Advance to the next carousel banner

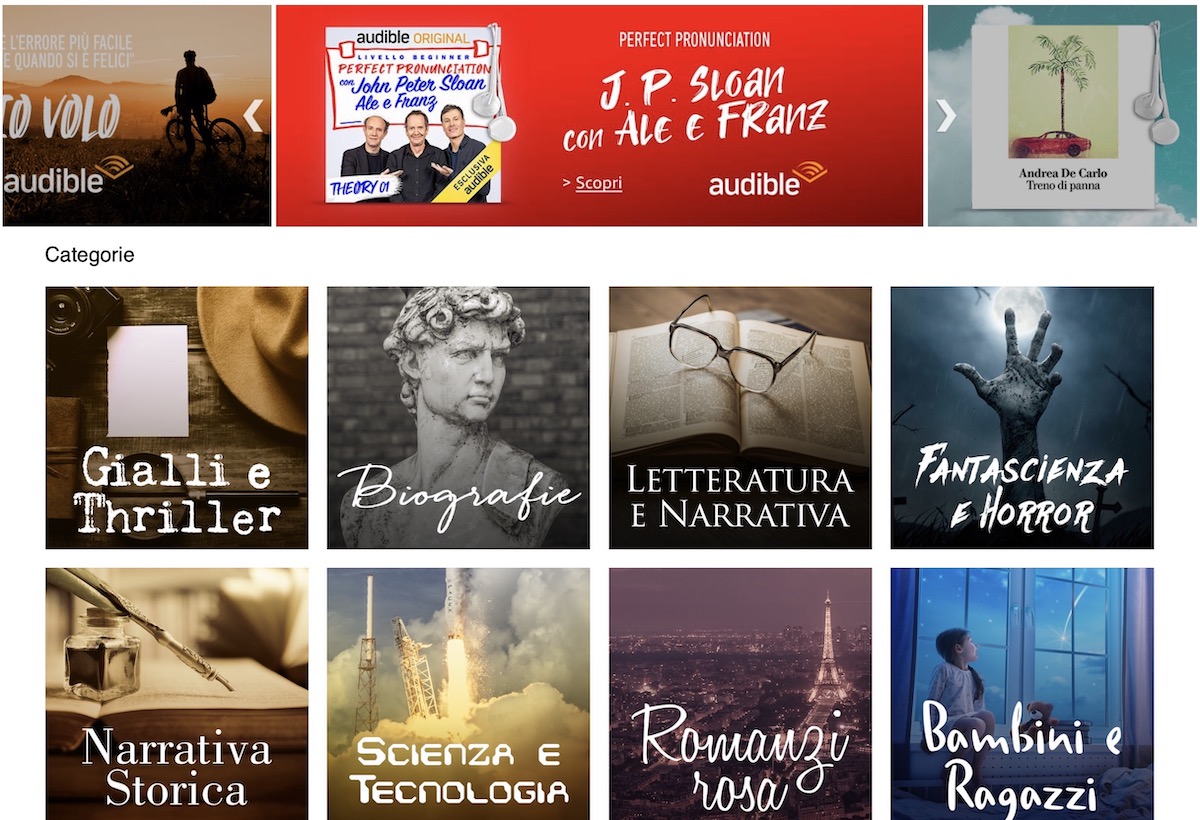(946, 116)
